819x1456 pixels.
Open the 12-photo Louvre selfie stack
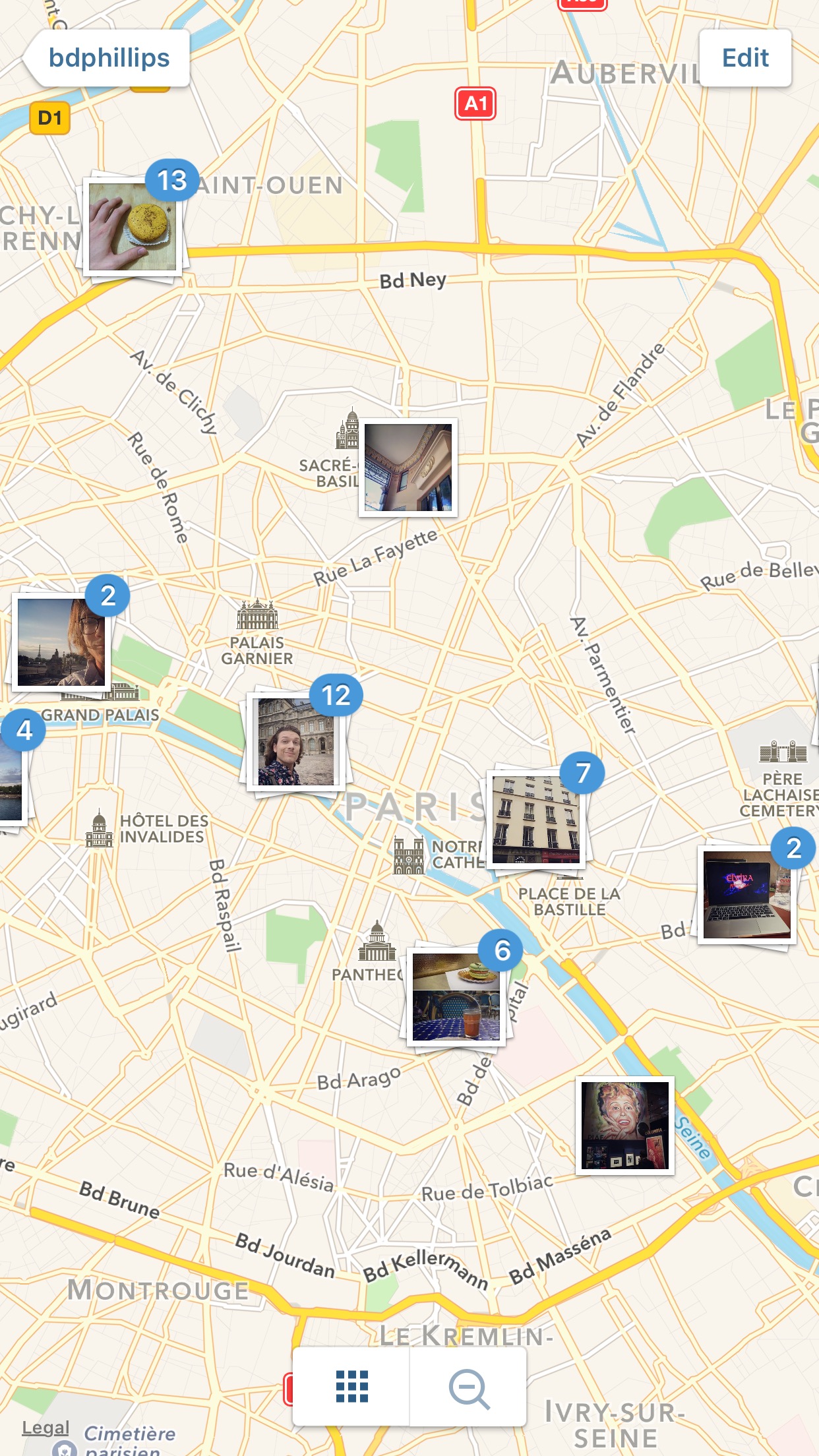[295, 743]
